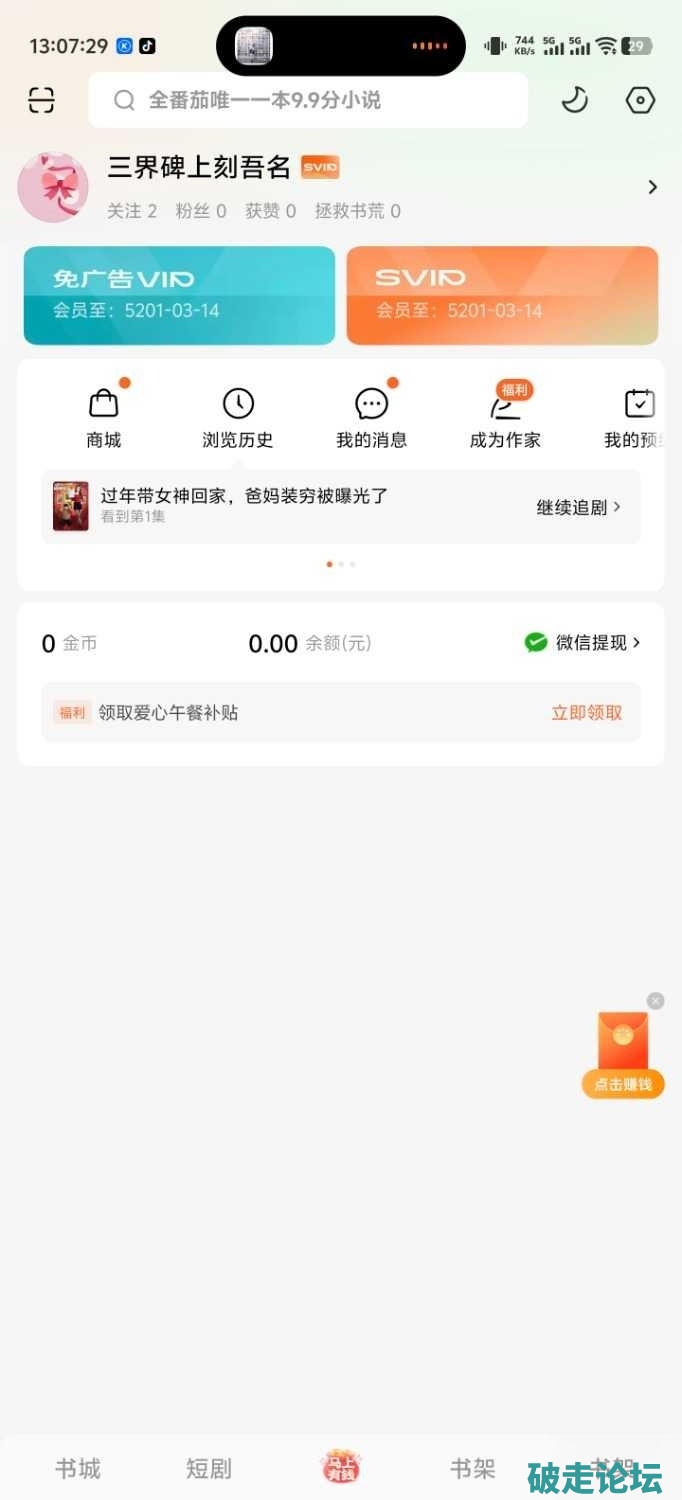Open the scan icon
The height and width of the screenshot is (1500, 682).
click(41, 100)
